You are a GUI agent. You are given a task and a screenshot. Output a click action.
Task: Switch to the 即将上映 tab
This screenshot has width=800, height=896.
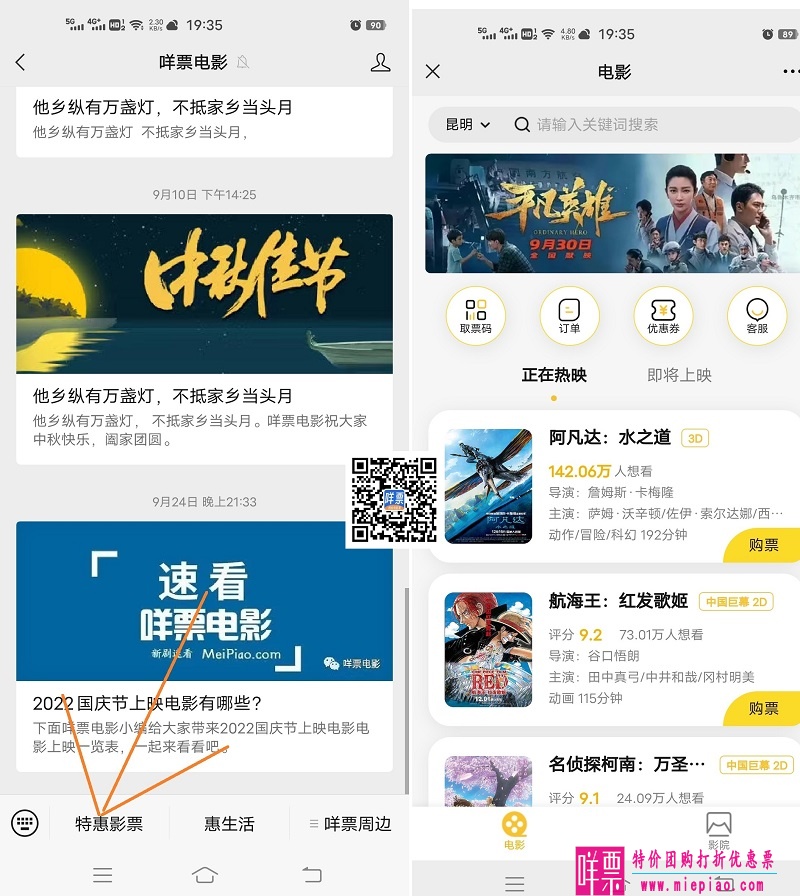coord(679,375)
